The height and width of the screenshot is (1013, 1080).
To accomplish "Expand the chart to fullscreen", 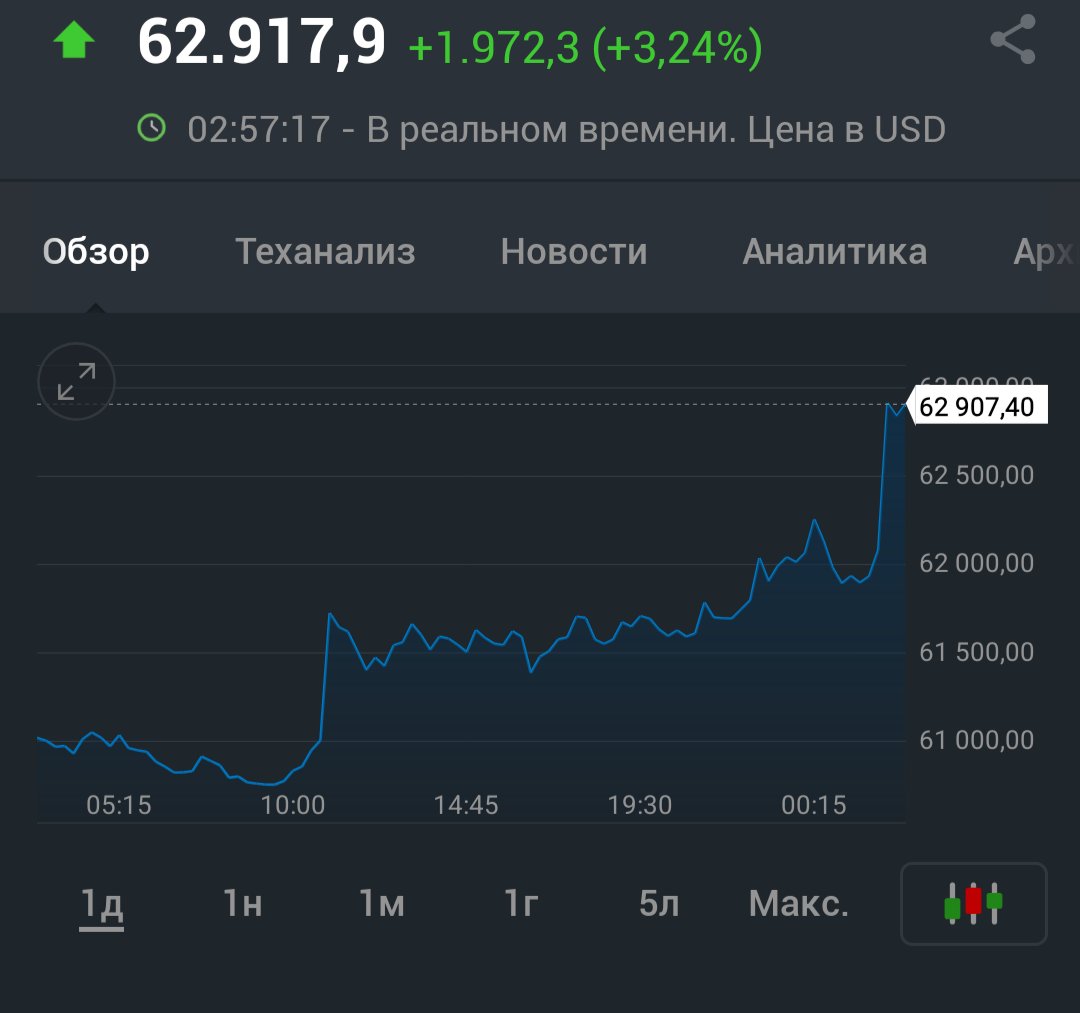I will [77, 381].
